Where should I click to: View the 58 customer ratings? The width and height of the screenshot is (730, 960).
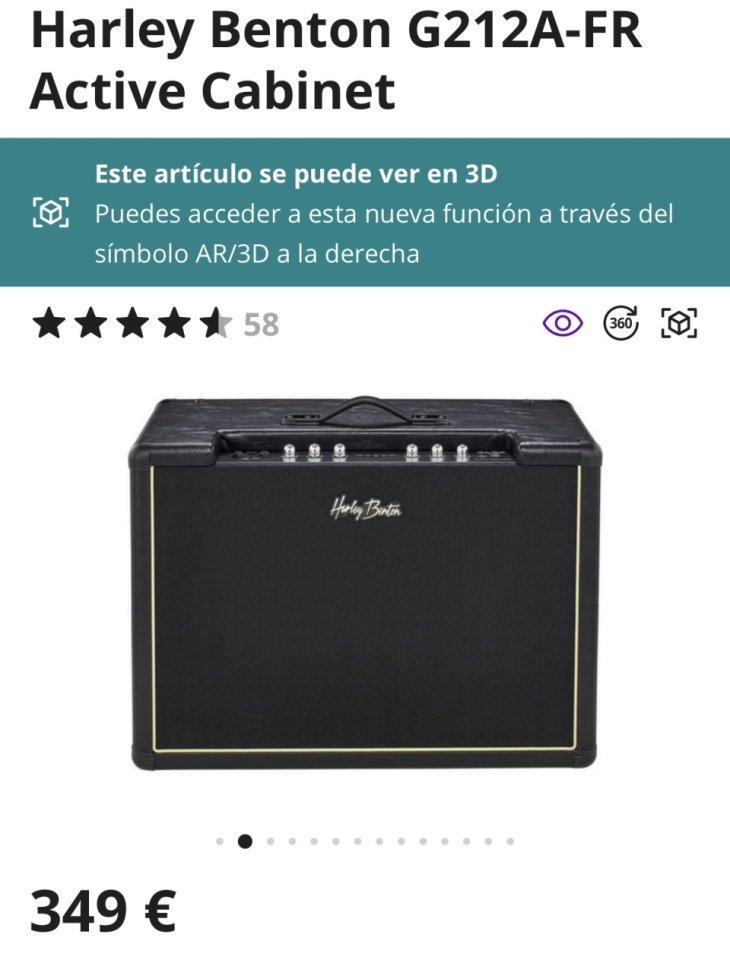coord(261,324)
